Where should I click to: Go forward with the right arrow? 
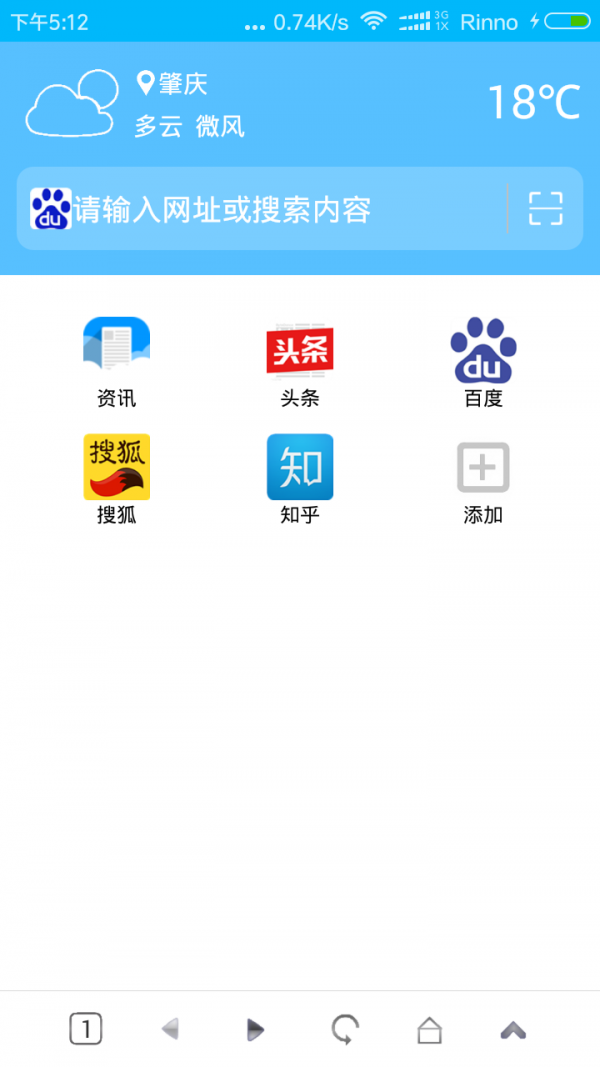point(256,1030)
